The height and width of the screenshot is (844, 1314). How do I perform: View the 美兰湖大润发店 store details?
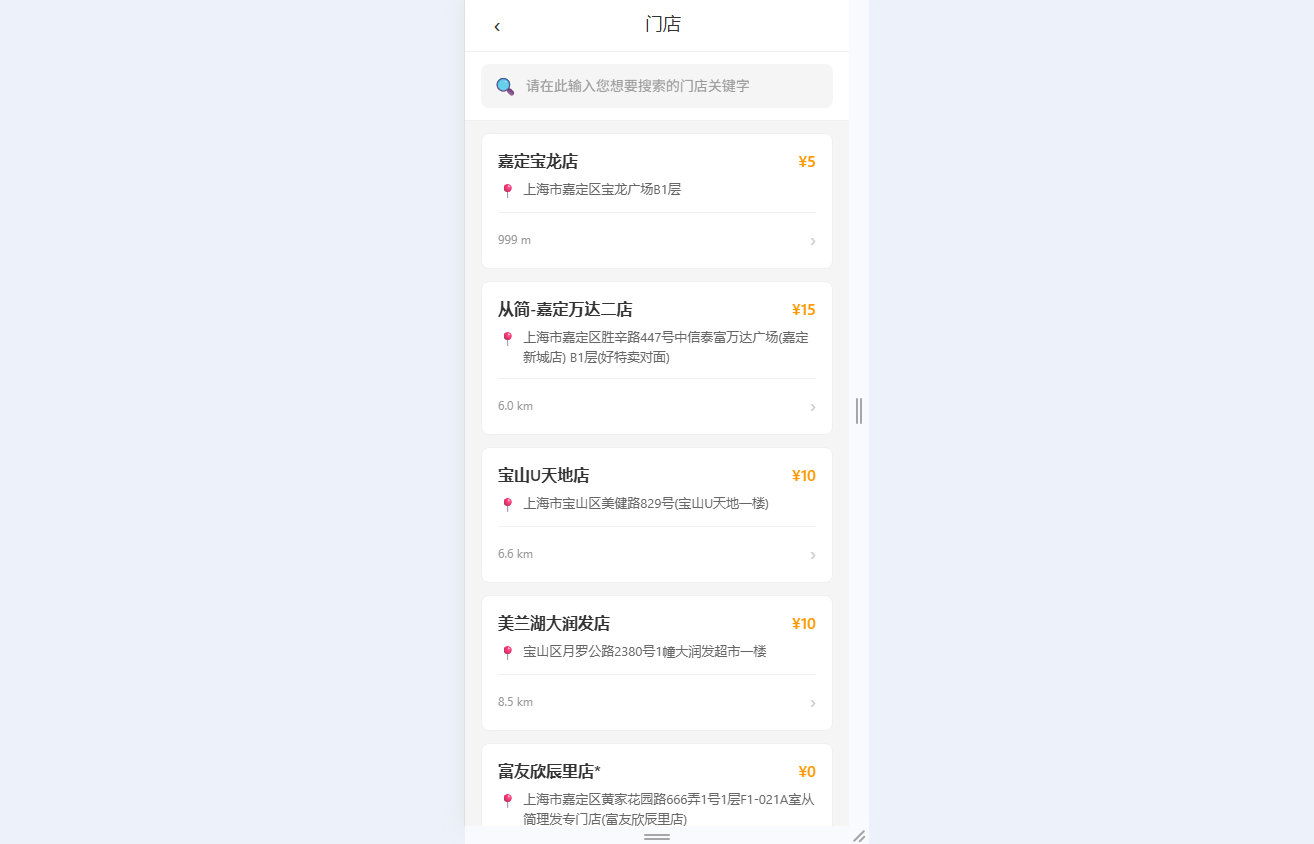point(656,663)
